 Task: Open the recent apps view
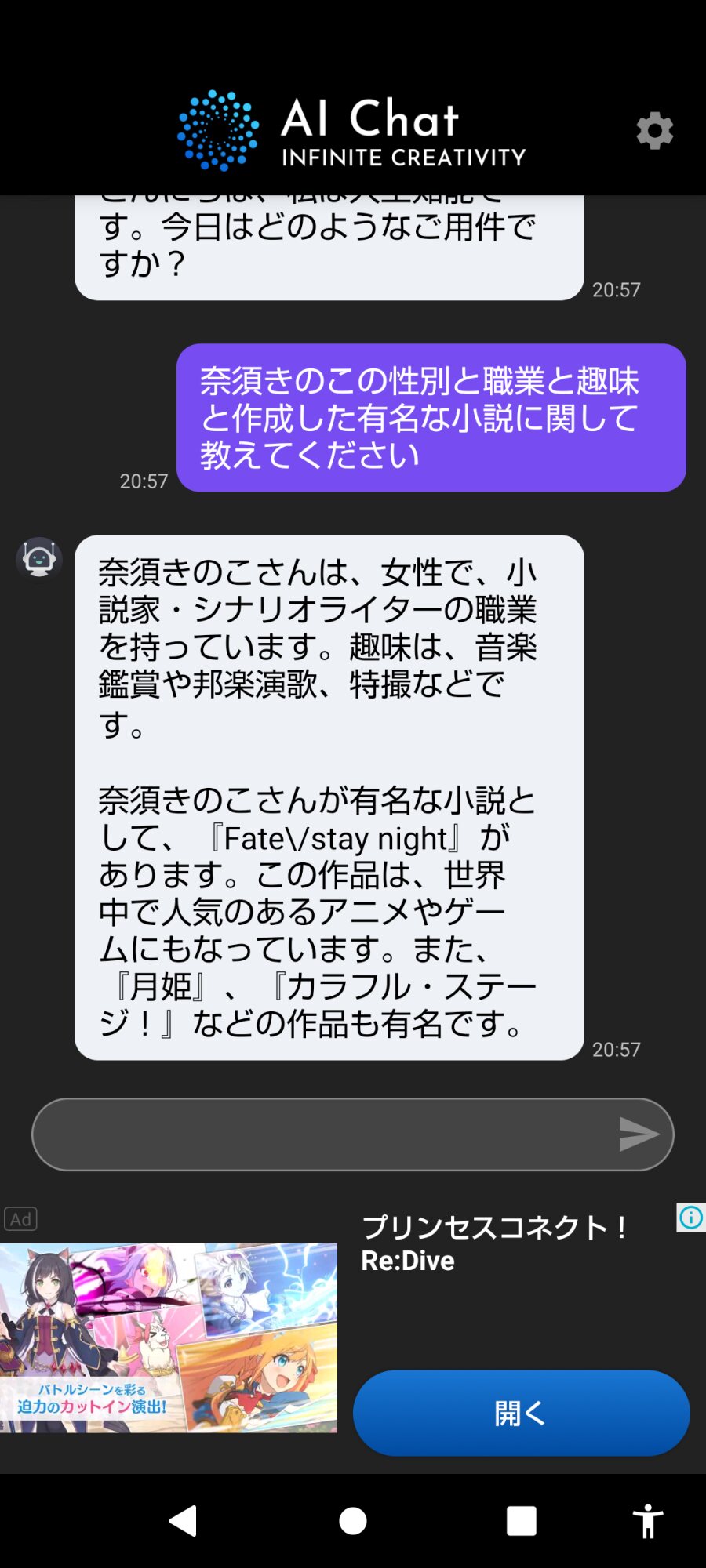[x=522, y=1521]
